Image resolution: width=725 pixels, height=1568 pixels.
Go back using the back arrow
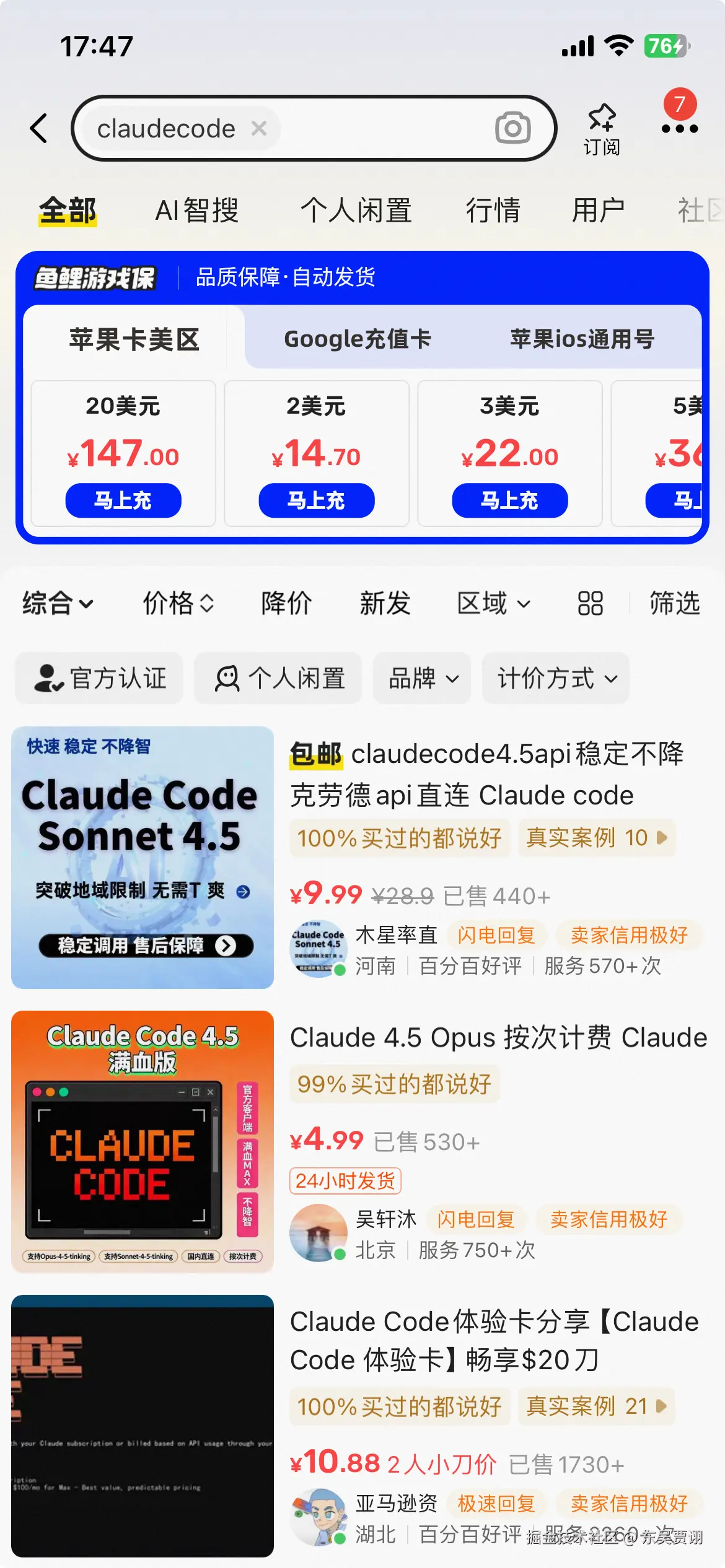tap(39, 128)
